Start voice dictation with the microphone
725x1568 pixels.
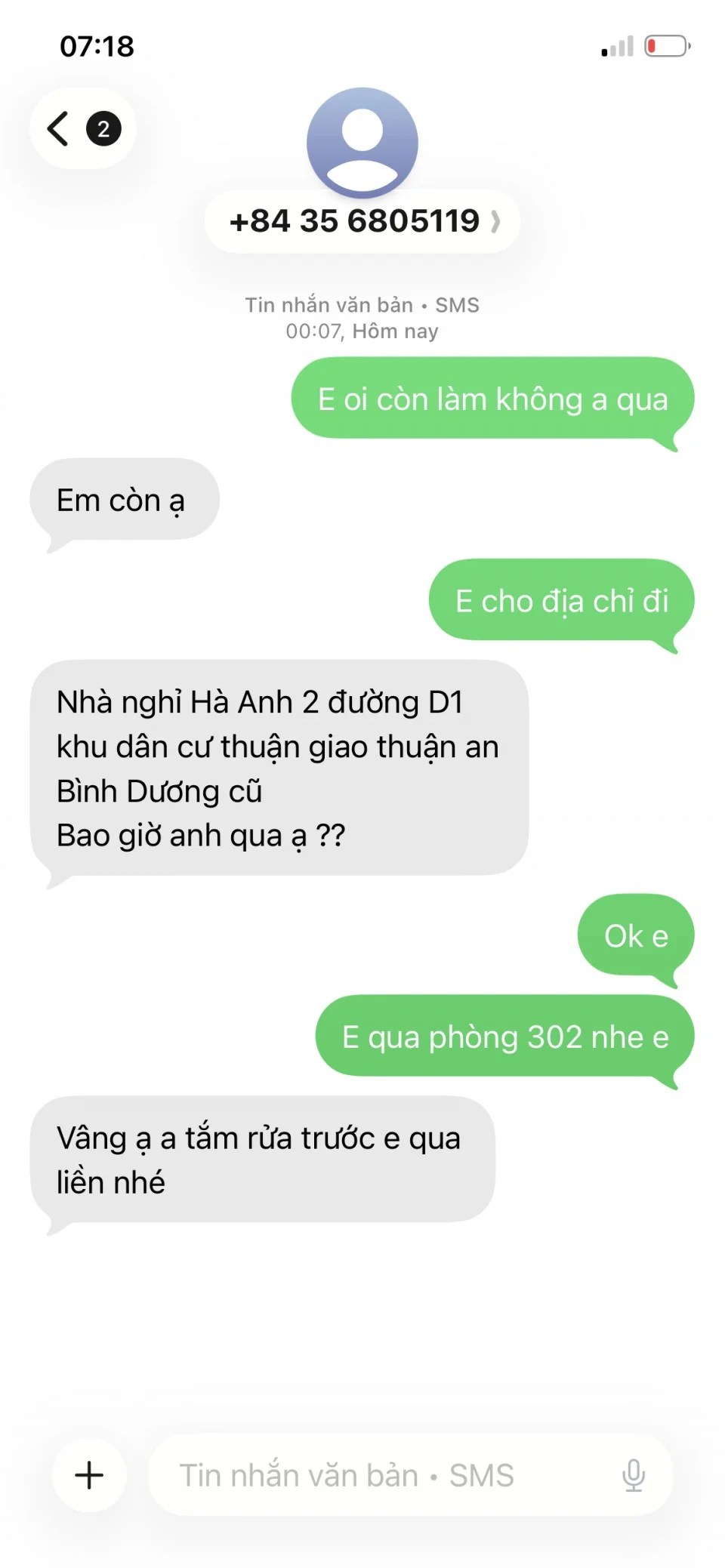pyautogui.click(x=633, y=1474)
